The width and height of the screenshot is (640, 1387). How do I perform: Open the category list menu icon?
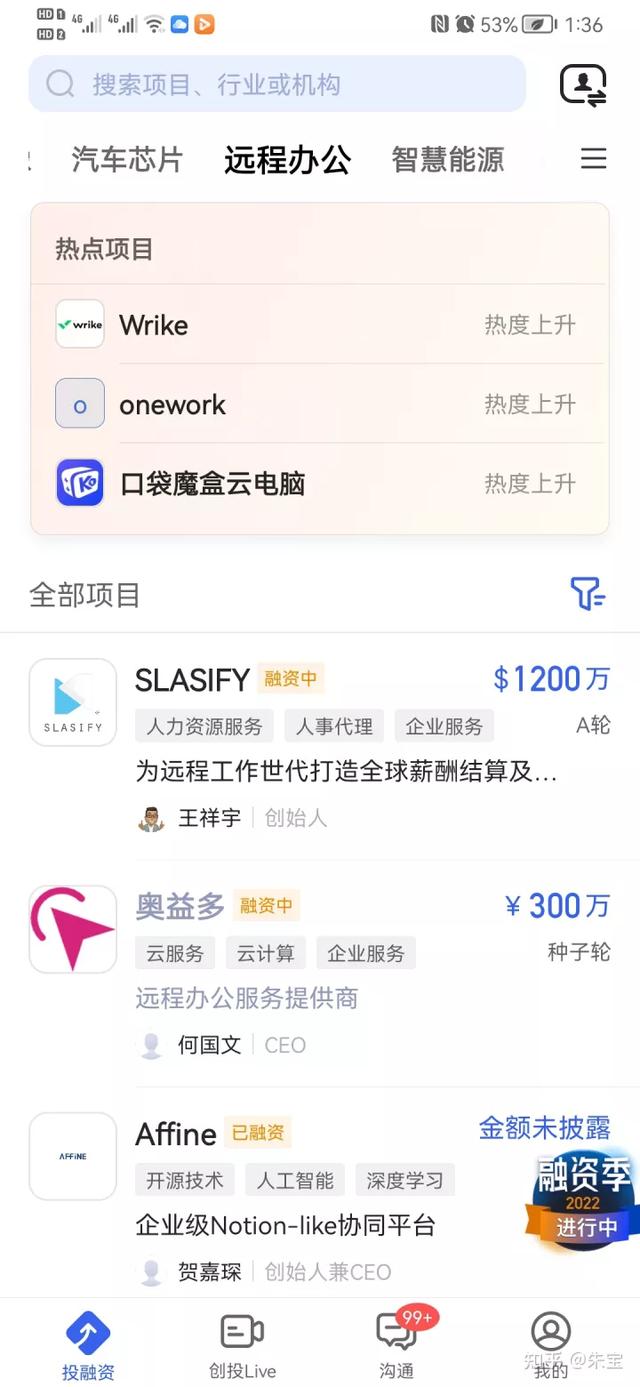click(594, 159)
